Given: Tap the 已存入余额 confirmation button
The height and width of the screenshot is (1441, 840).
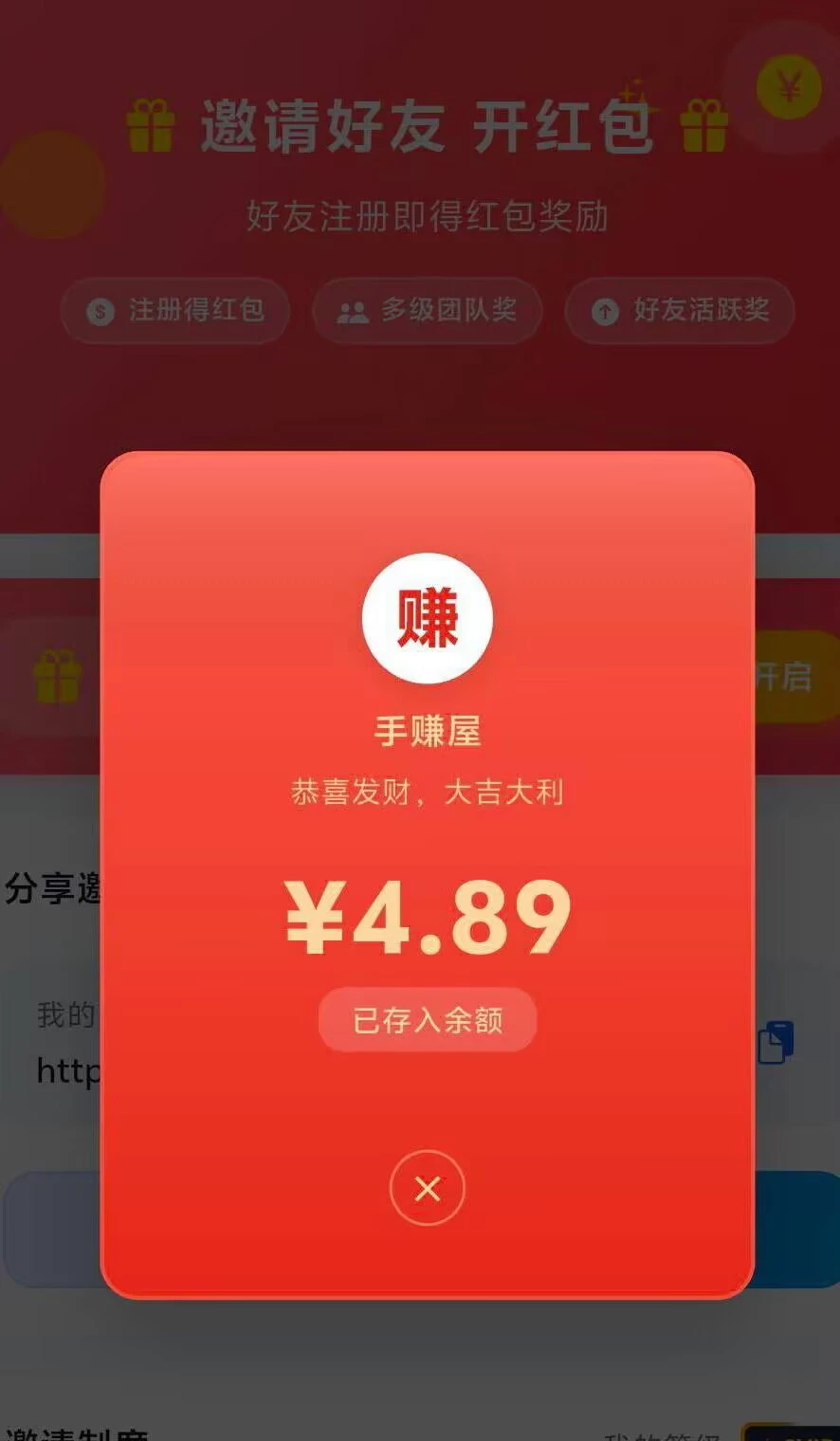Looking at the screenshot, I should pos(427,1020).
